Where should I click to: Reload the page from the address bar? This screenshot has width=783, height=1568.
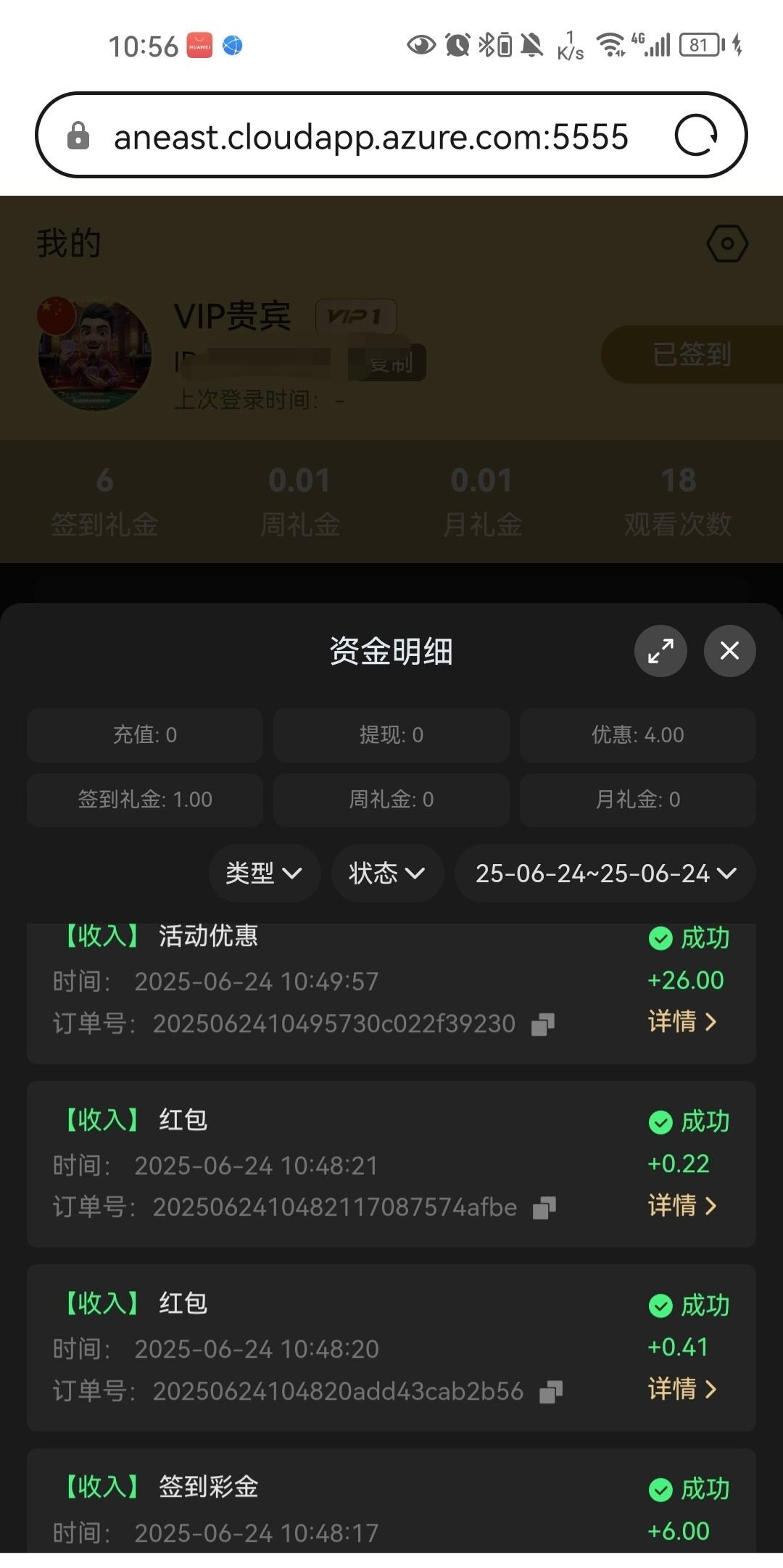pyautogui.click(x=696, y=136)
